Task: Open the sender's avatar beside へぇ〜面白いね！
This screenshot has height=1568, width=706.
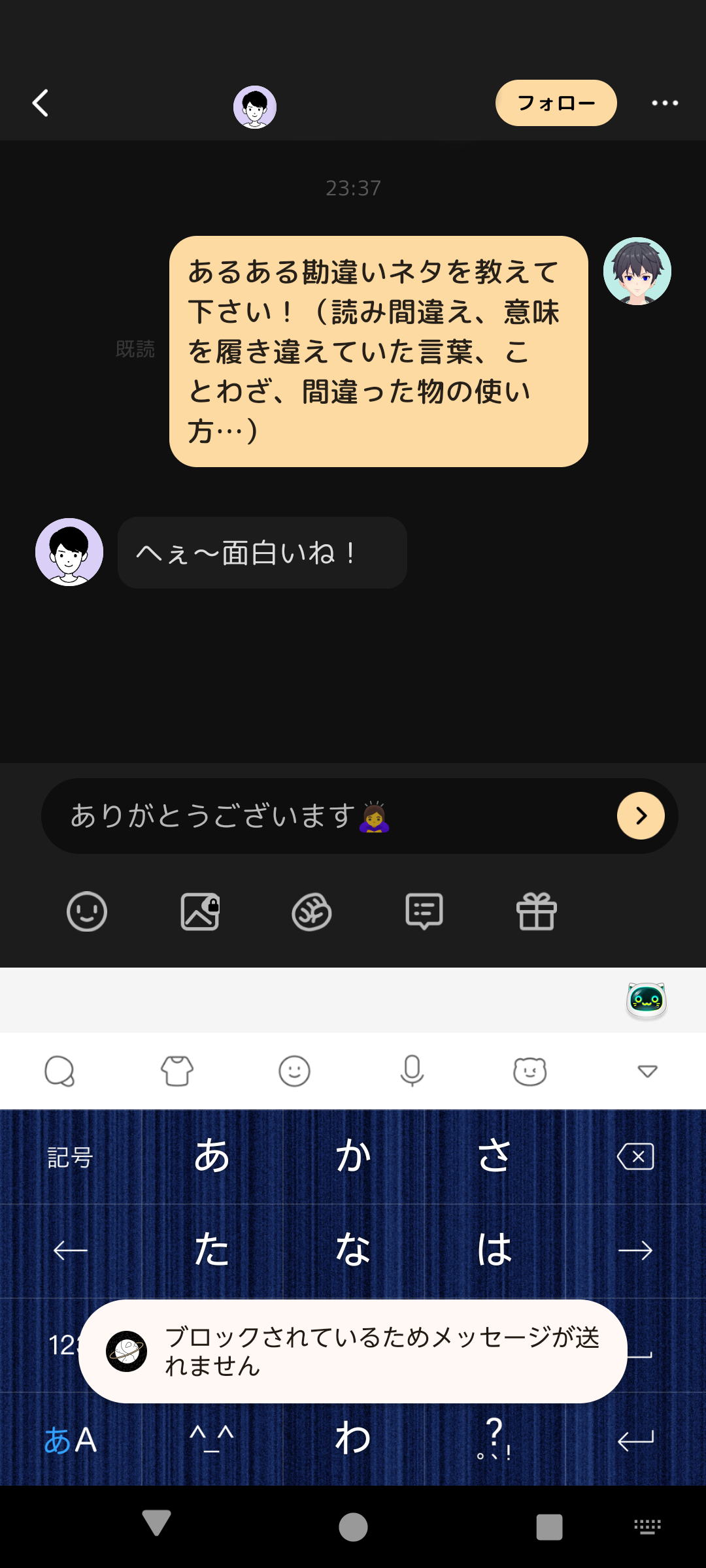Action: point(69,552)
